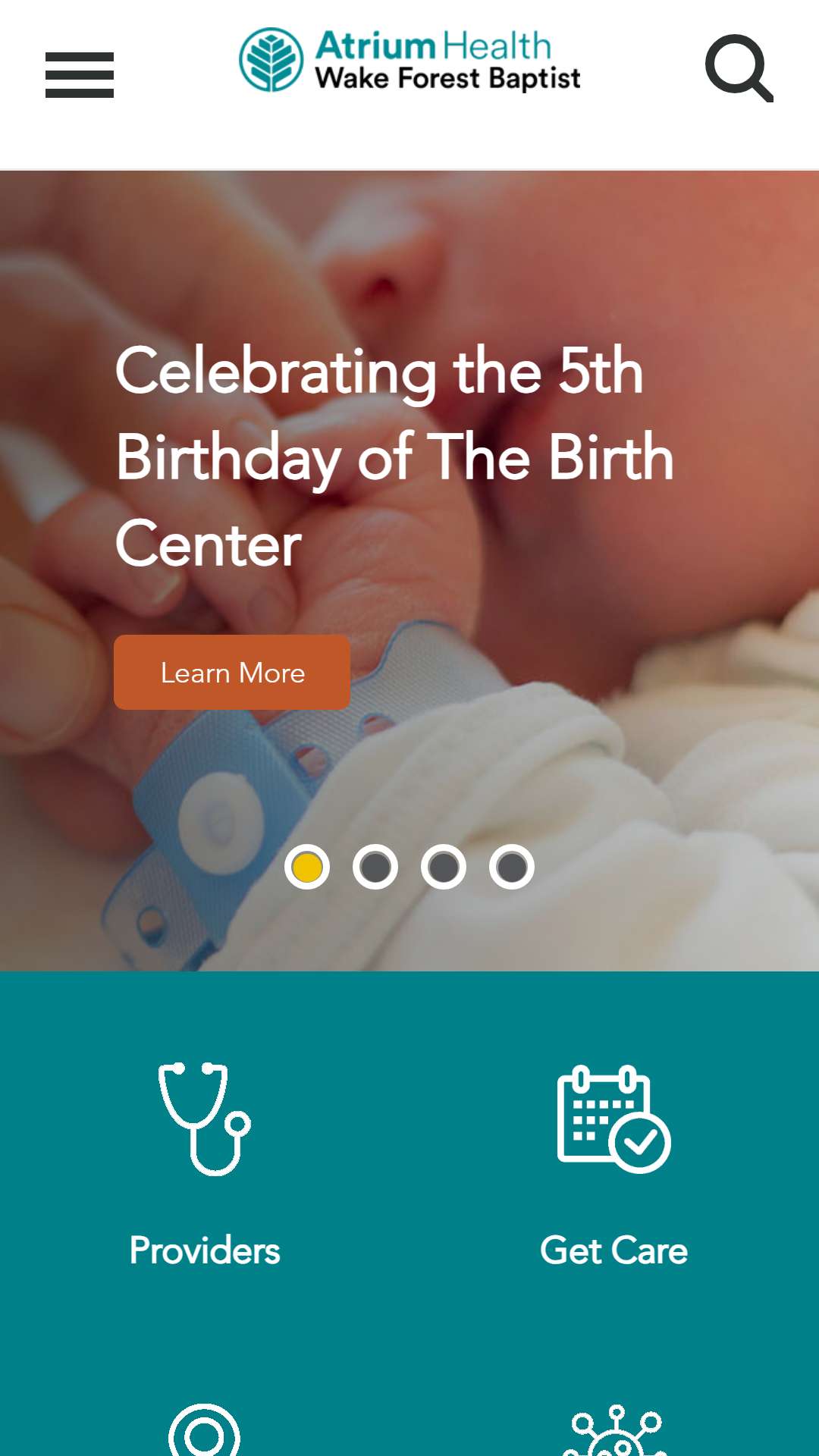Tap Learn More about The Birth Center
The width and height of the screenshot is (819, 1456).
click(232, 673)
